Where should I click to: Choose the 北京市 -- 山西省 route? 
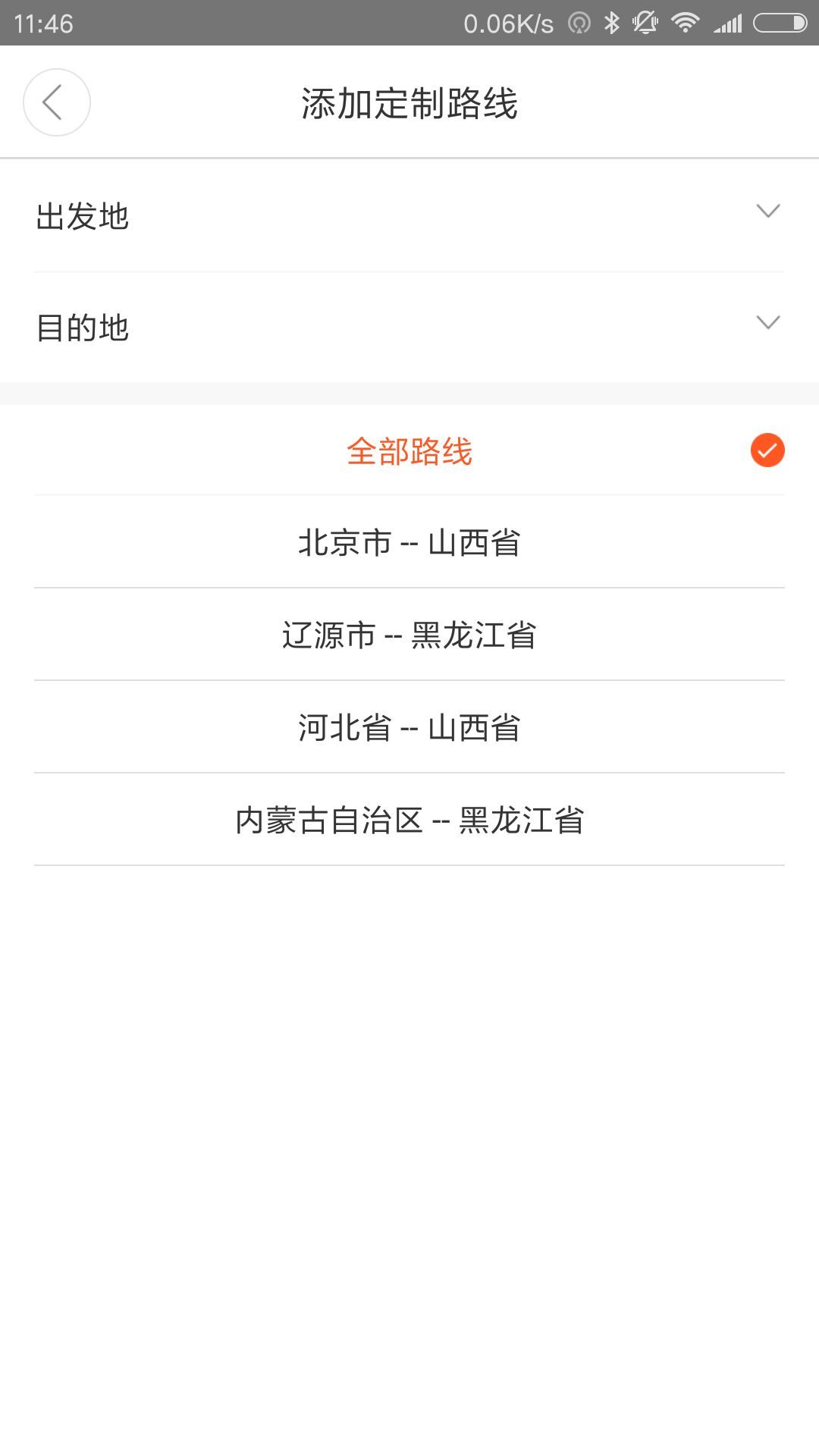(409, 543)
